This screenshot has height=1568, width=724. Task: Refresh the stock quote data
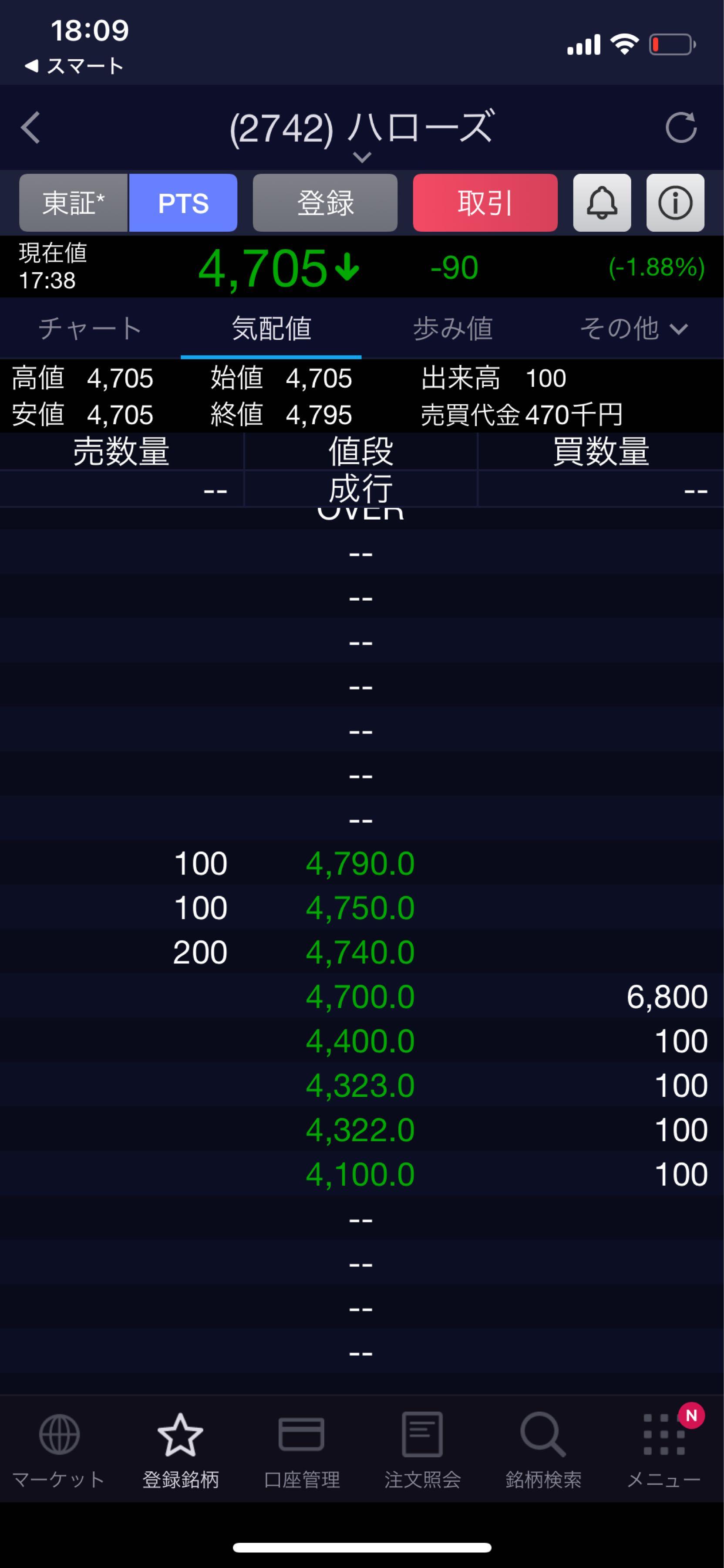[x=680, y=128]
